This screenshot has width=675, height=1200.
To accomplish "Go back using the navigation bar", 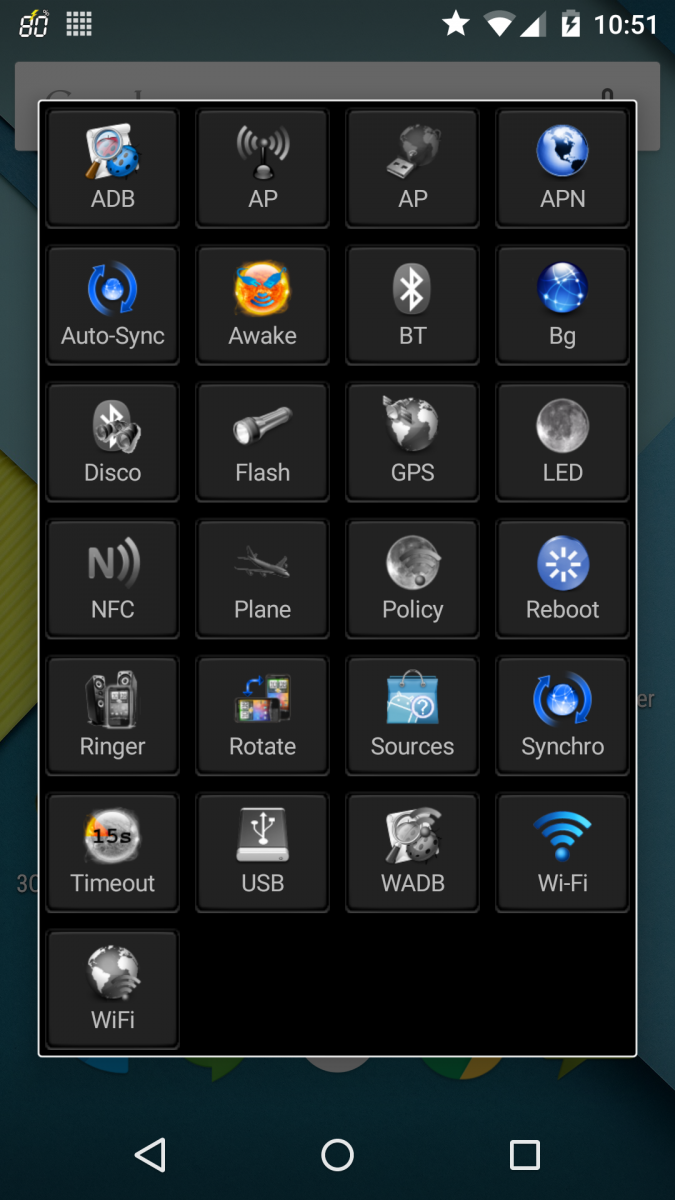I will [x=150, y=1155].
